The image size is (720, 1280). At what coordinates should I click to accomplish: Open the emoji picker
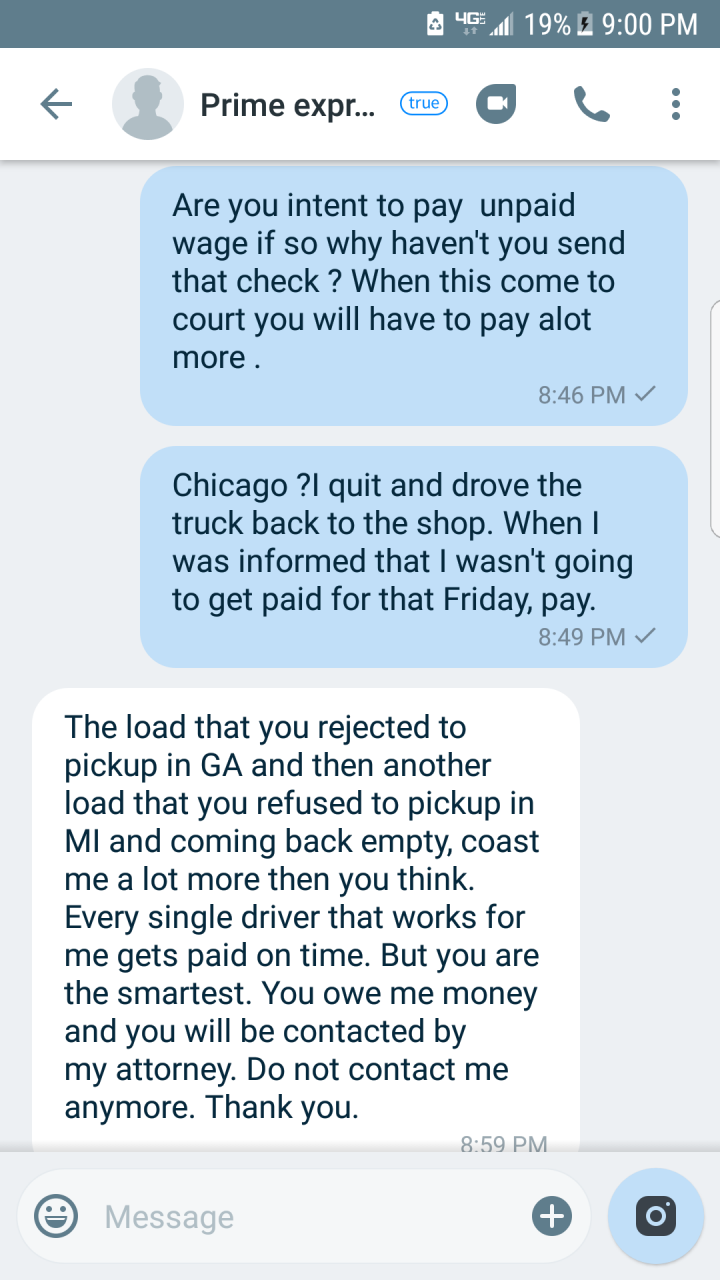point(57,1216)
